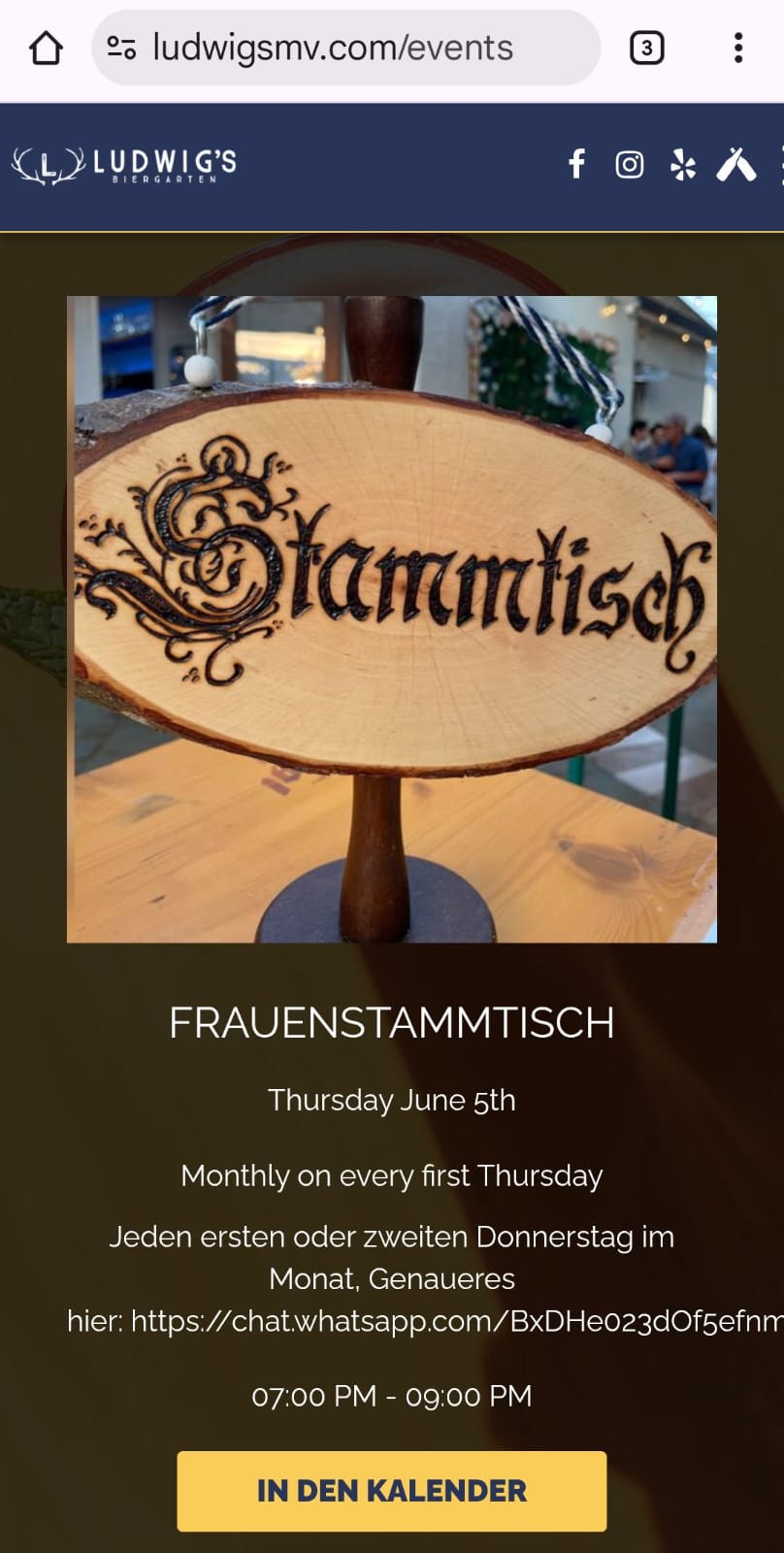784x1553 pixels.
Task: Visit Ludwig's Facebook page
Action: [x=576, y=164]
